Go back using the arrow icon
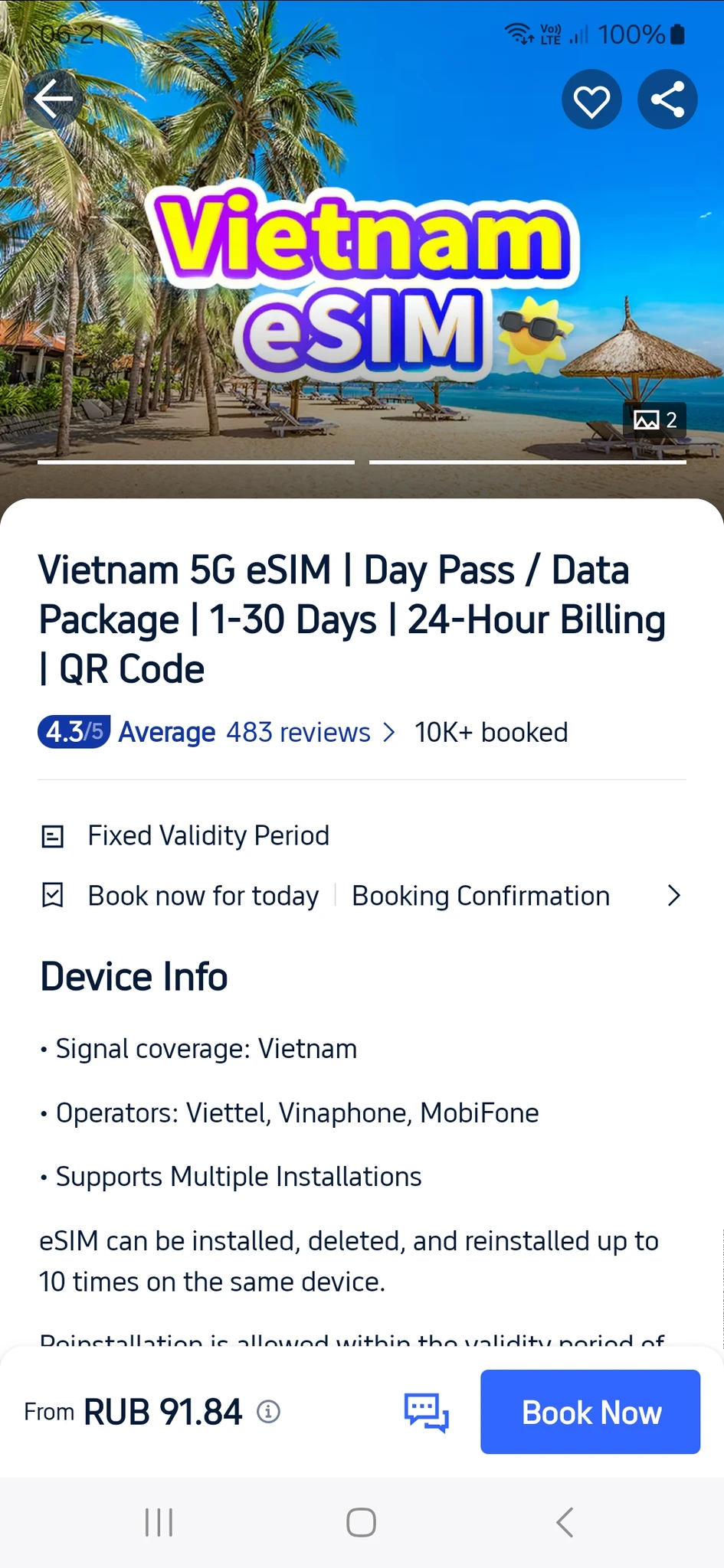Viewport: 724px width, 1568px height. coord(54,99)
